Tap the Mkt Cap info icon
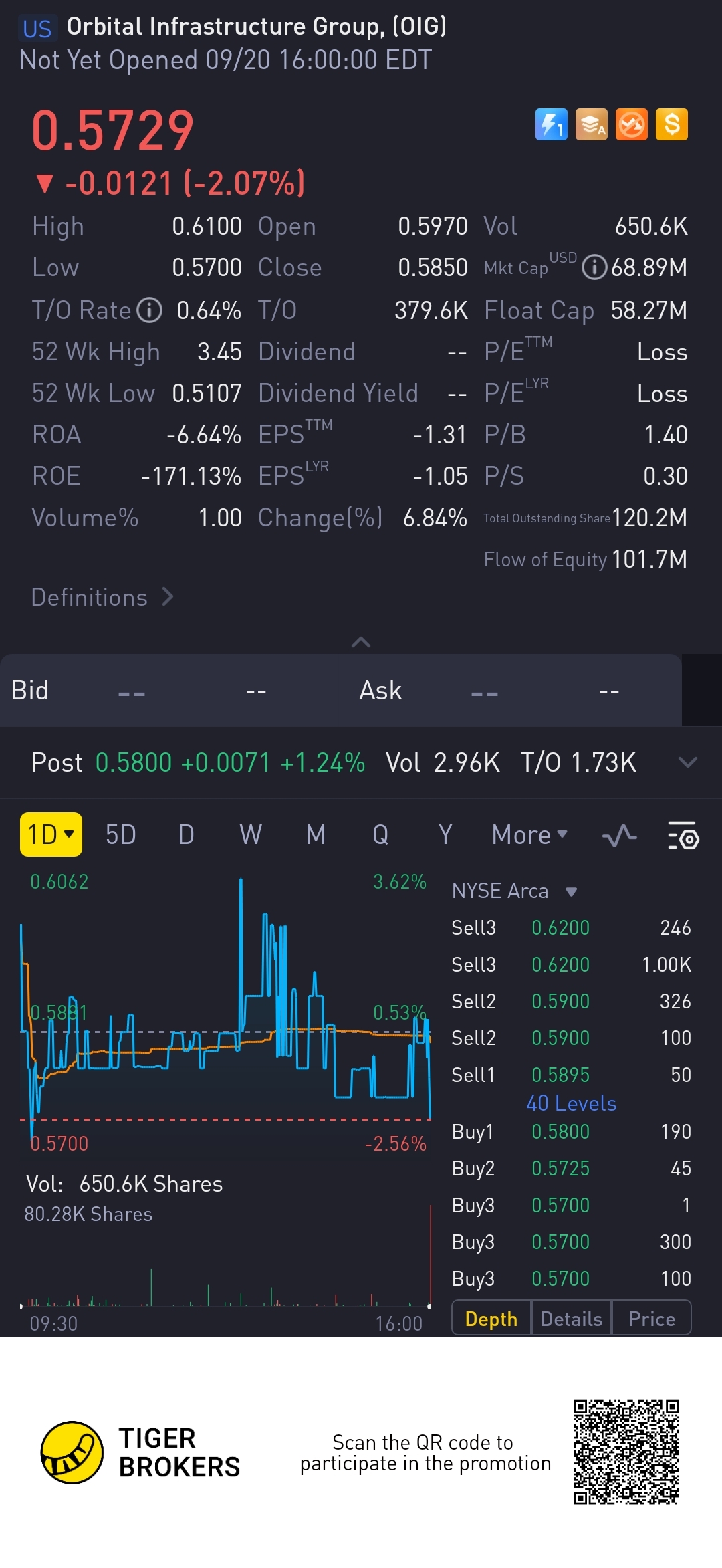This screenshot has height=1568, width=722. point(594,267)
